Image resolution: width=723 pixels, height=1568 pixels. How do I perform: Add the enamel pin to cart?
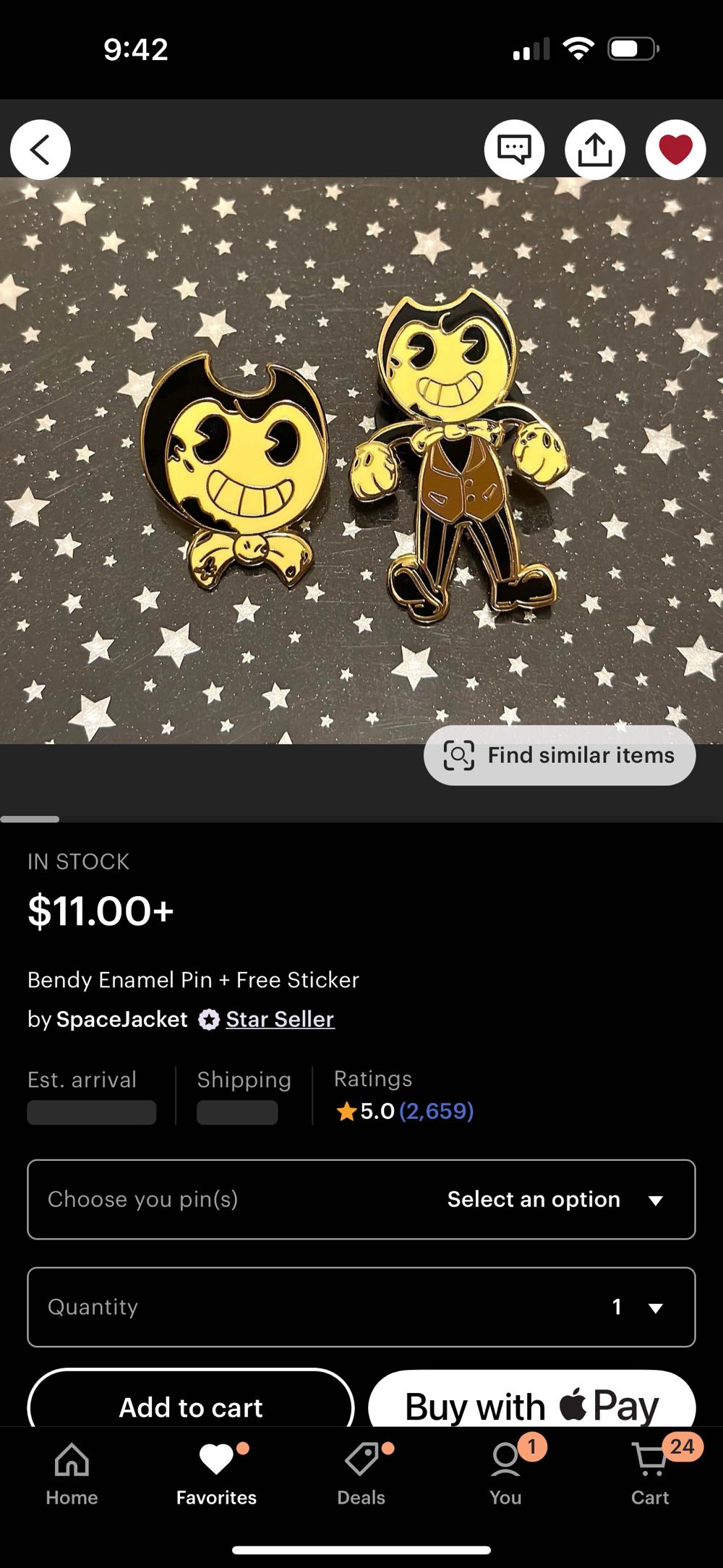[191, 1406]
